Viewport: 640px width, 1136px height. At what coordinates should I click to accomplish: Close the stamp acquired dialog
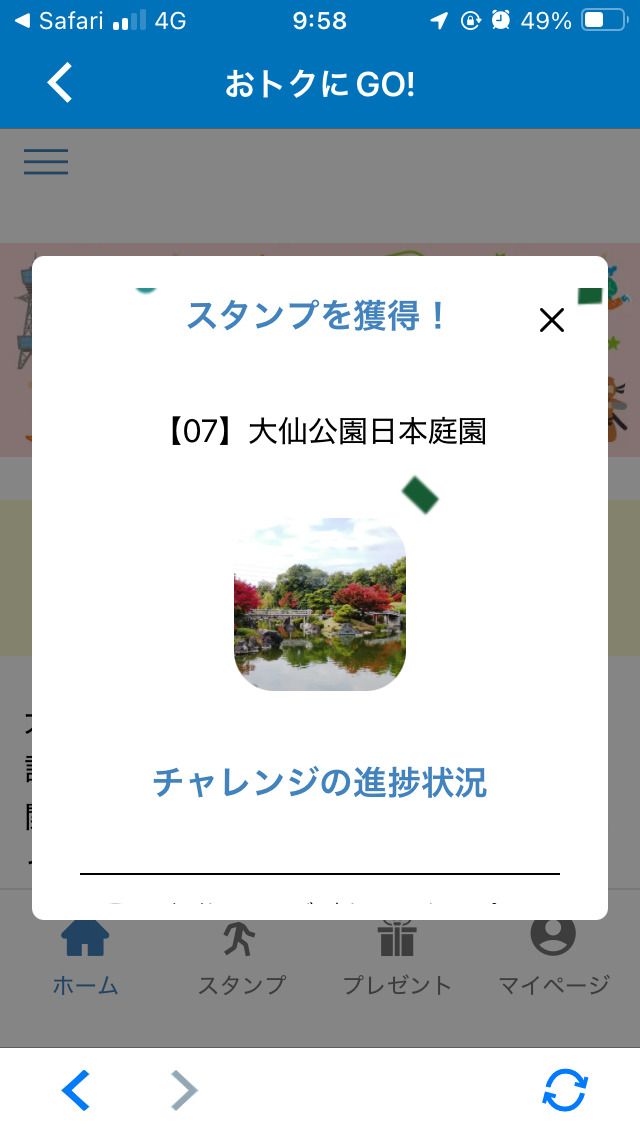point(552,320)
